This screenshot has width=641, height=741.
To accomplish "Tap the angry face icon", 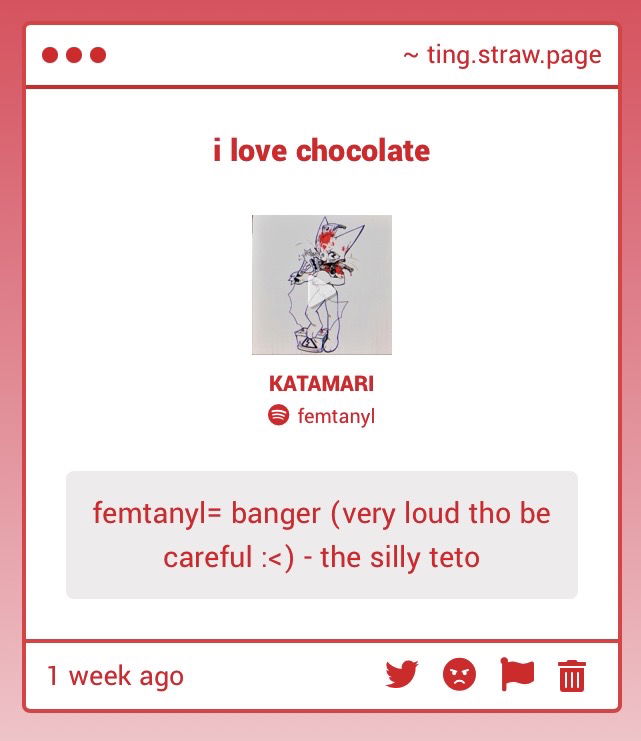I will pyautogui.click(x=459, y=675).
